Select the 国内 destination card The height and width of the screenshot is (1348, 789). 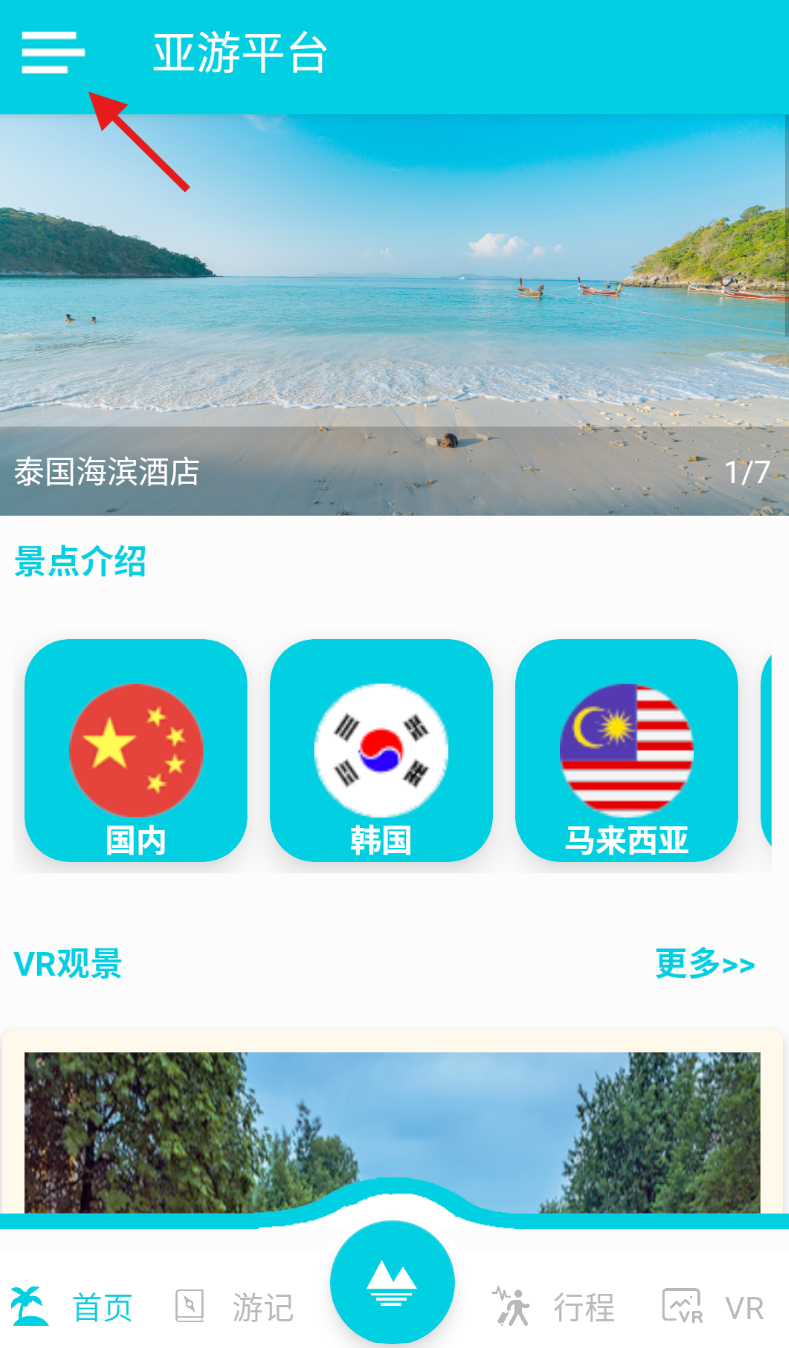(136, 751)
